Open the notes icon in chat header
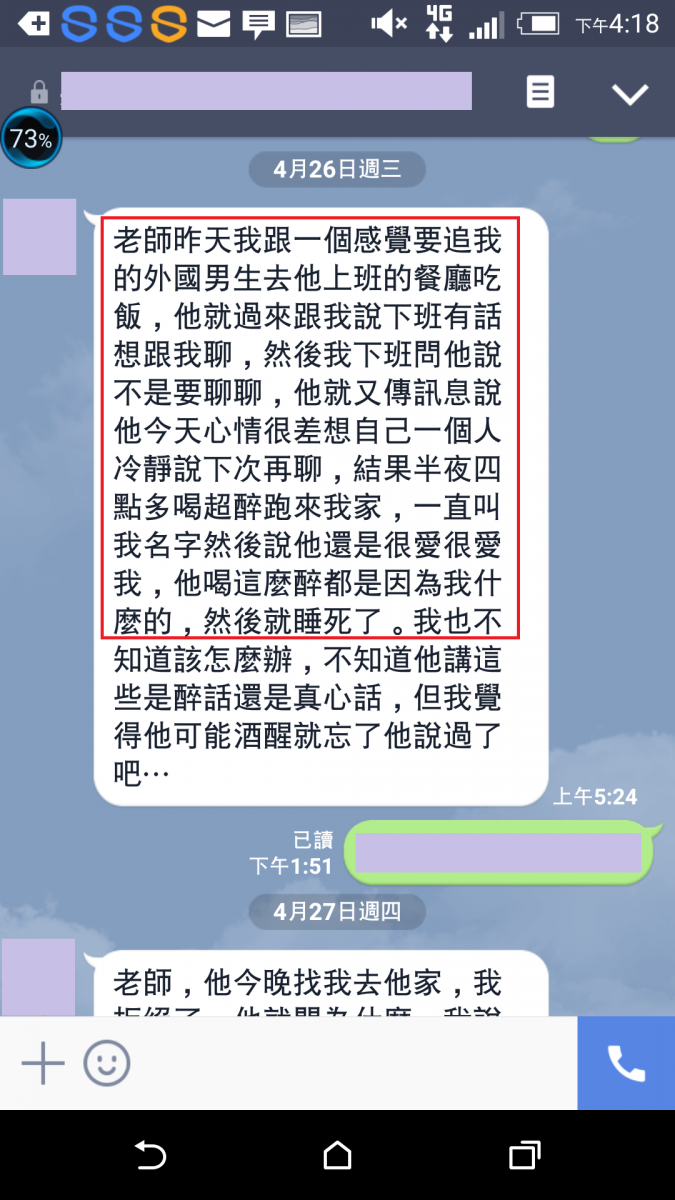This screenshot has width=675, height=1200. 540,93
